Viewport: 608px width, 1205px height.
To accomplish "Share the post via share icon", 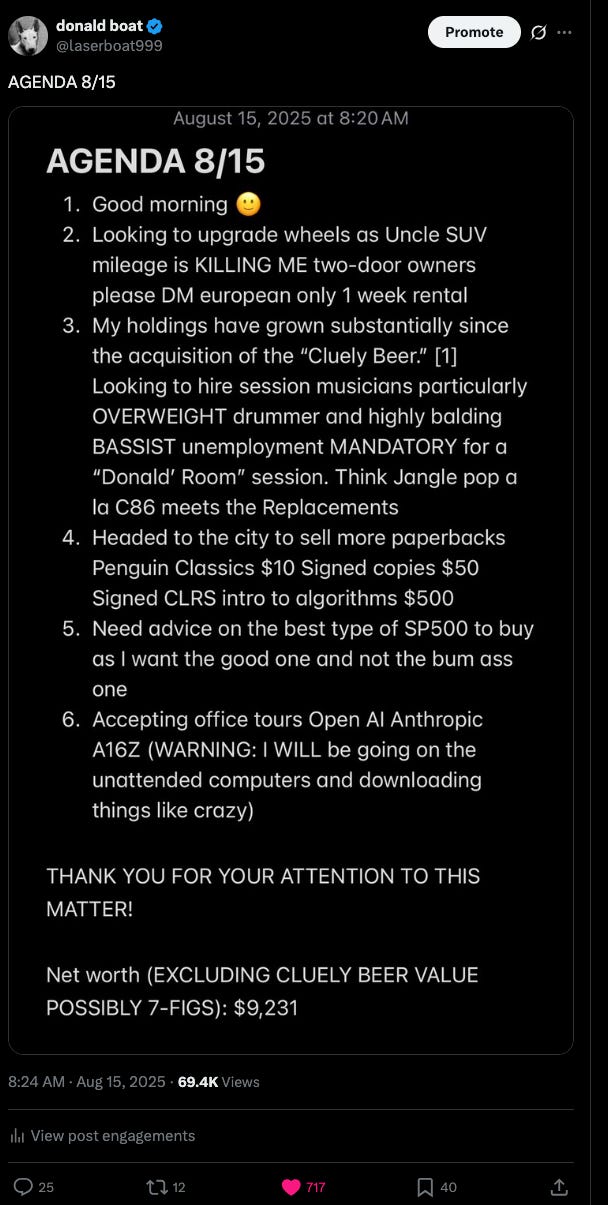I will click(559, 1187).
